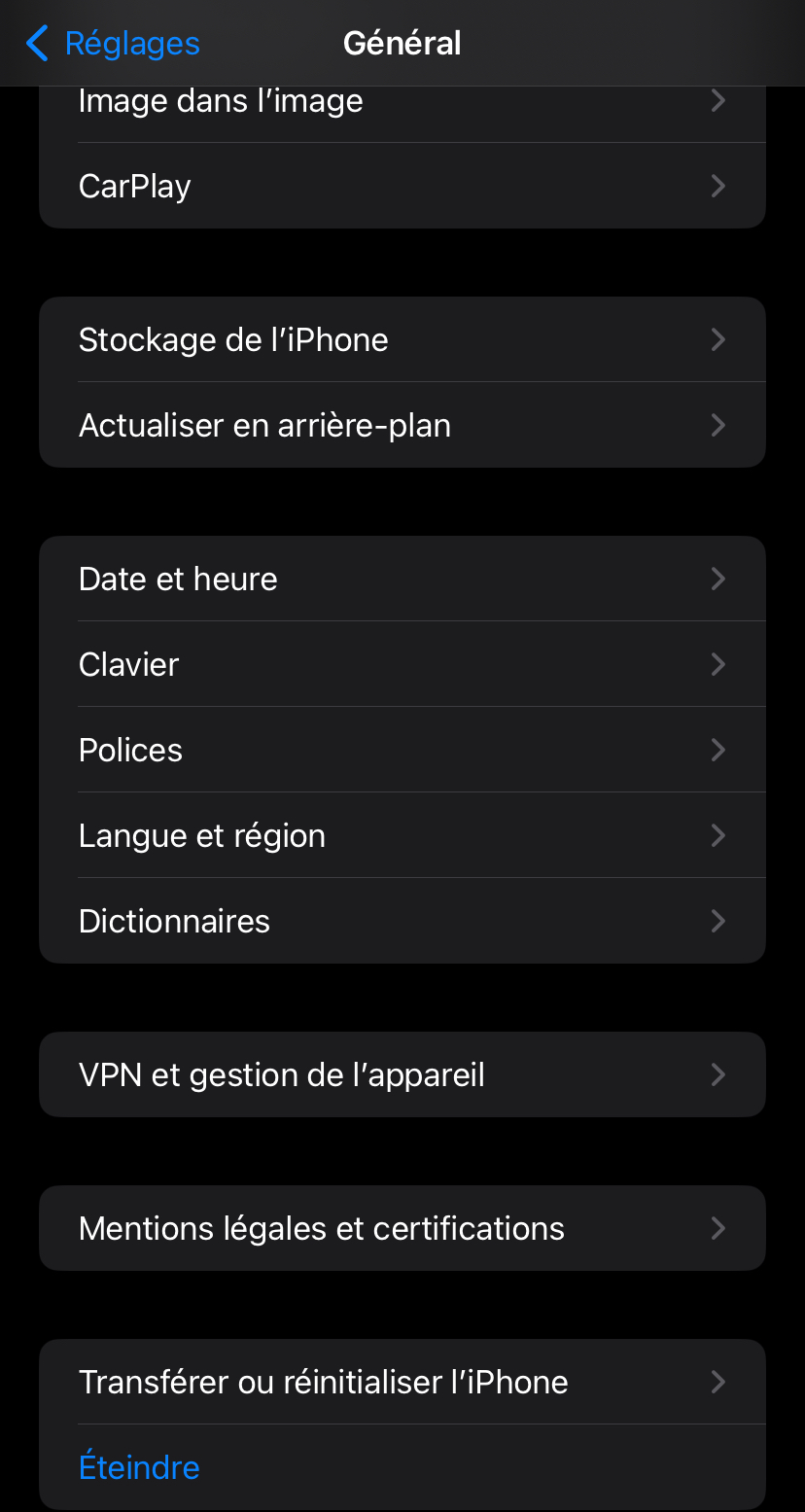Open Image dans l'image settings
The width and height of the screenshot is (805, 1512).
click(402, 103)
